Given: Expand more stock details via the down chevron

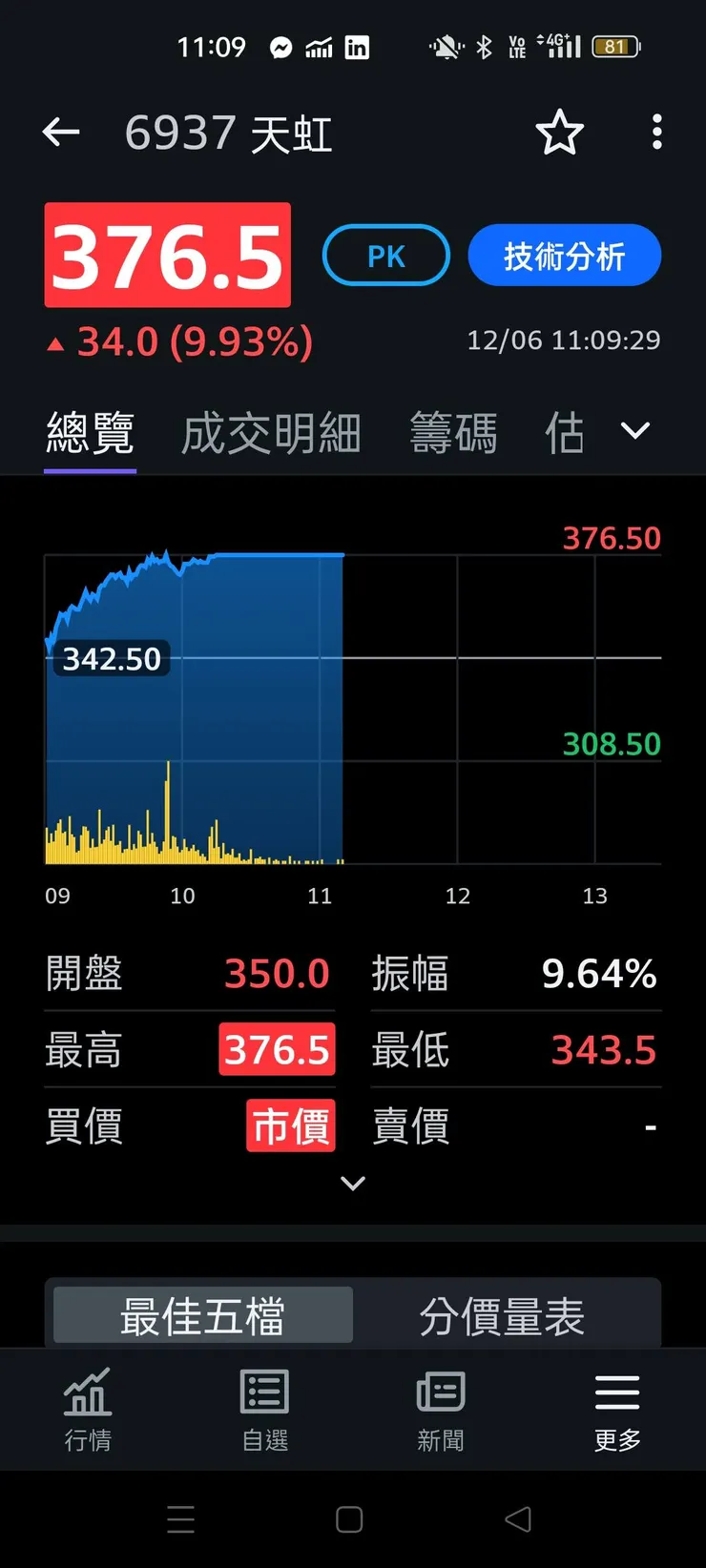Looking at the screenshot, I should pyautogui.click(x=352, y=1183).
